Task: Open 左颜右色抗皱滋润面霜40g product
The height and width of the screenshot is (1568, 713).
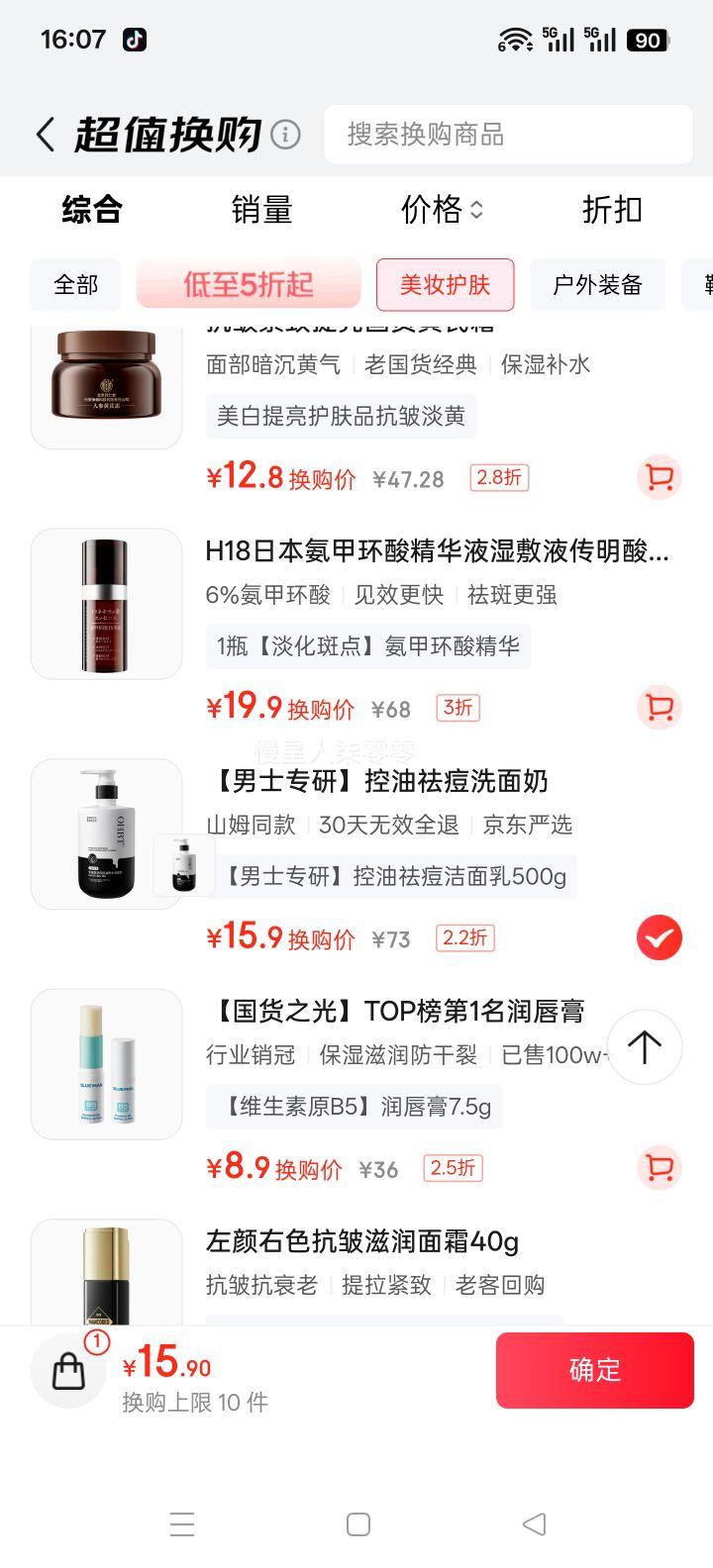Action: 362,1241
